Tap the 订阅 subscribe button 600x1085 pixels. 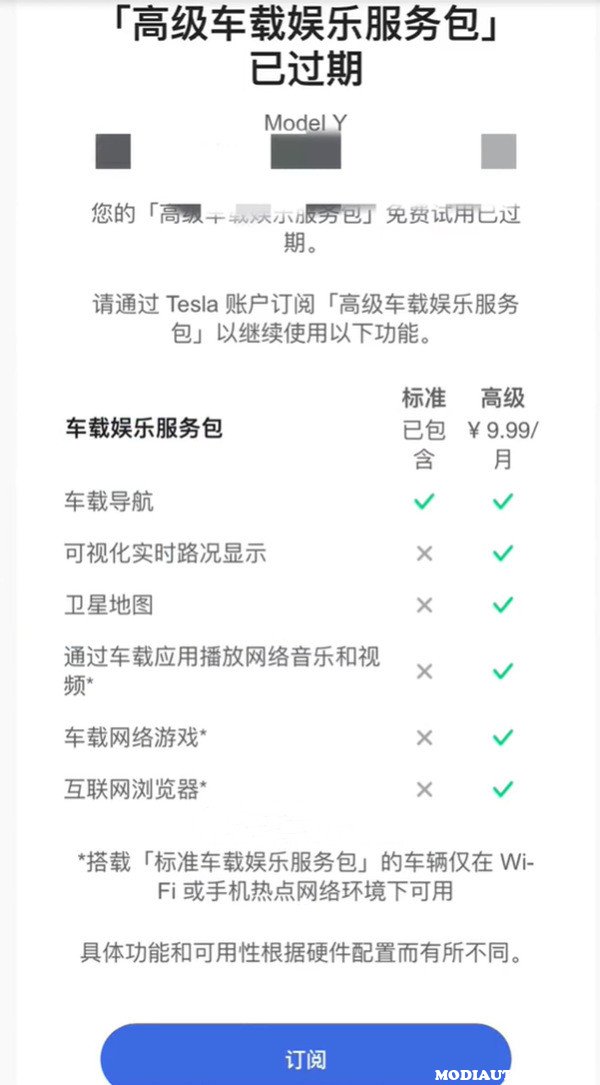306,1055
